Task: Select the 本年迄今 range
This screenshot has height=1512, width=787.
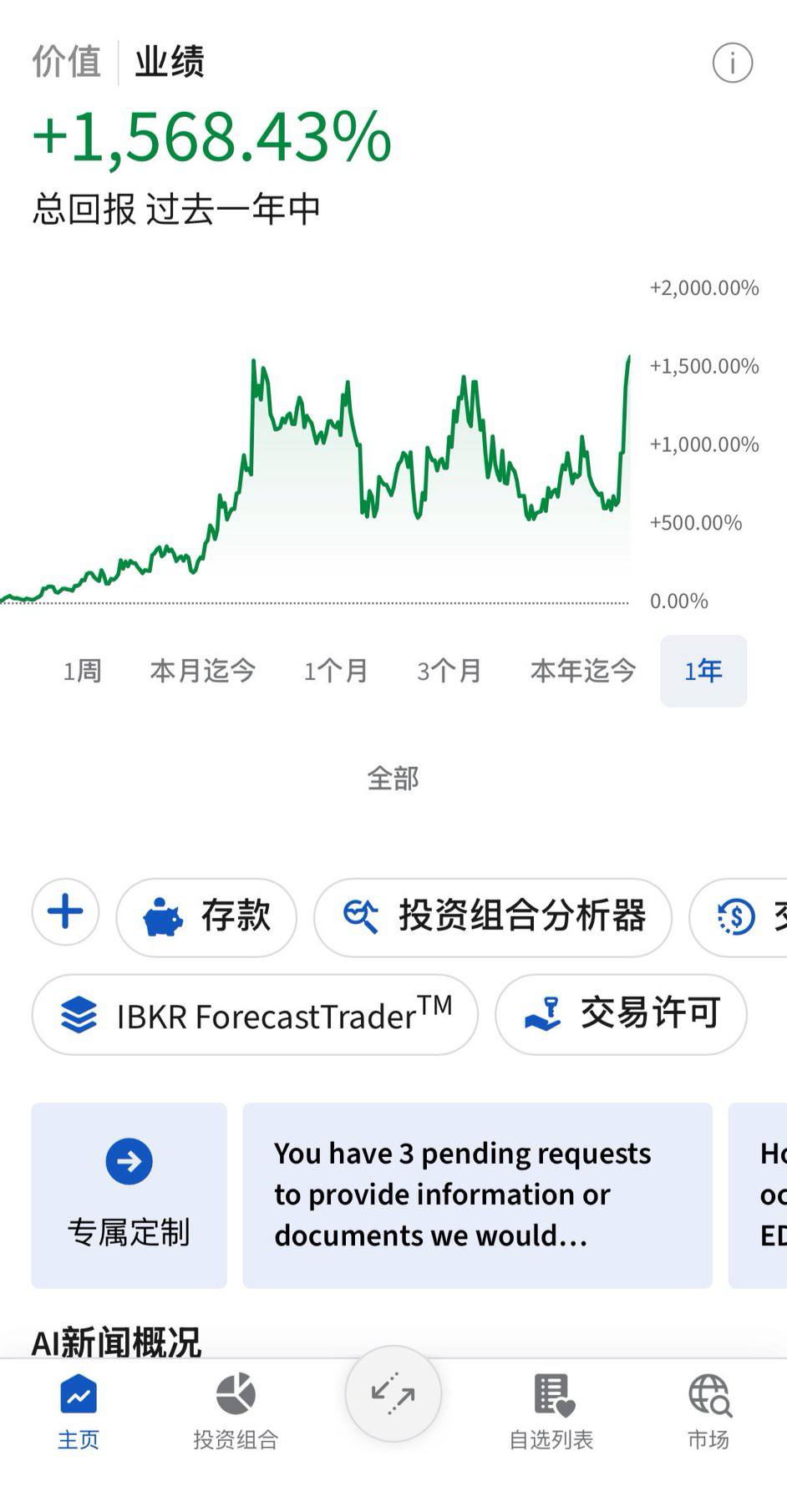Action: point(583,671)
